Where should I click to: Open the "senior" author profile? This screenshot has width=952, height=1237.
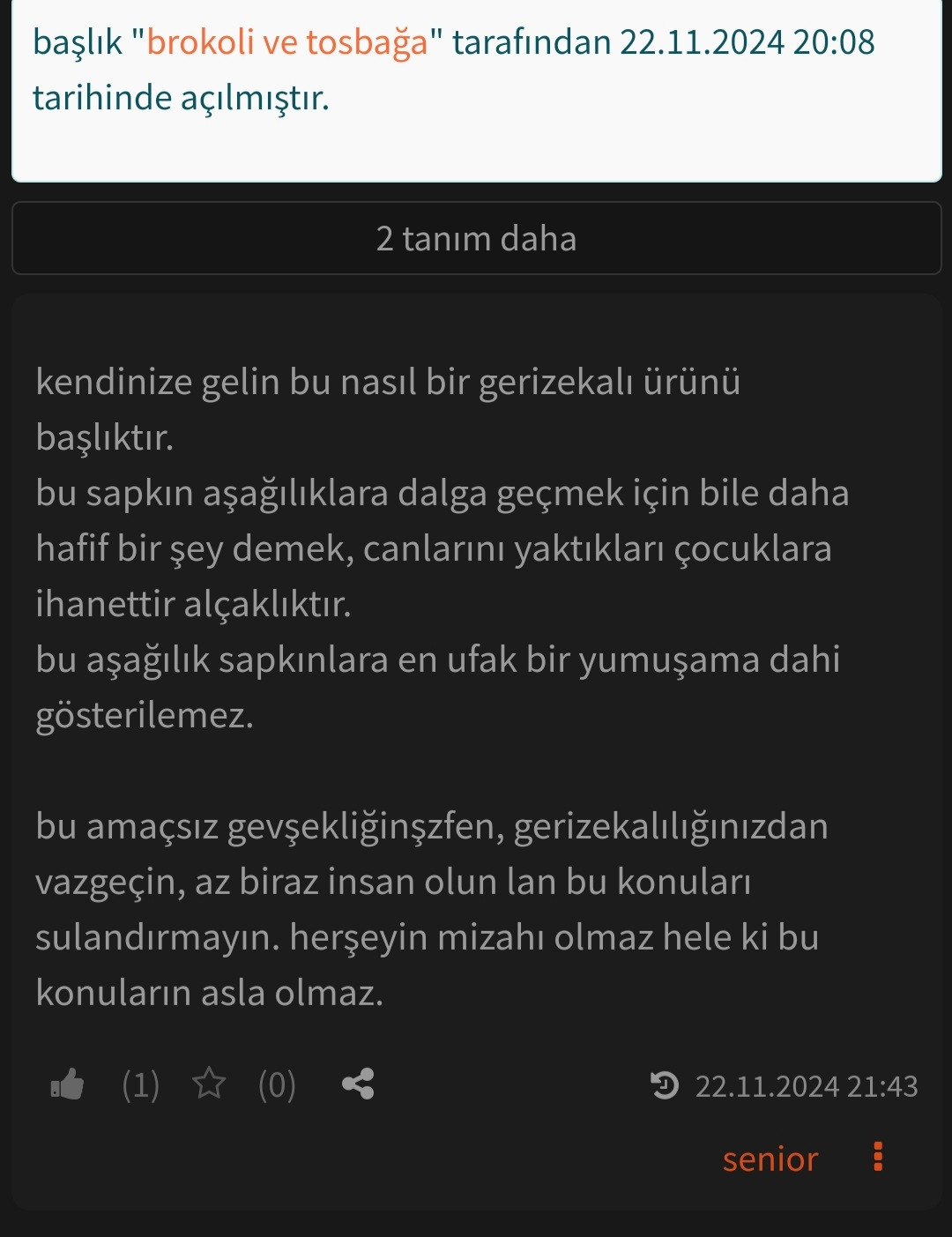point(770,1159)
